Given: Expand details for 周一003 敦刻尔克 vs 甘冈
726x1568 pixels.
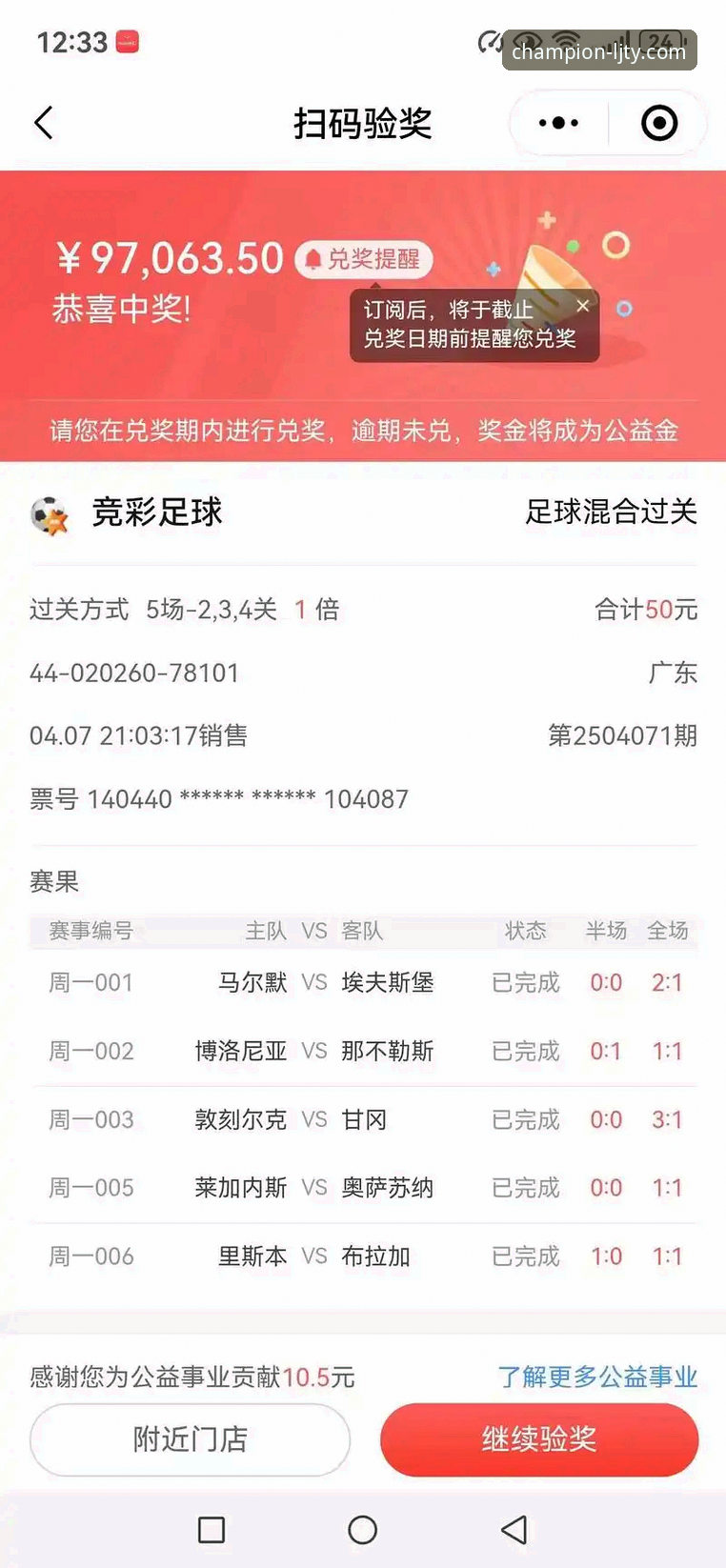Looking at the screenshot, I should 362,1119.
